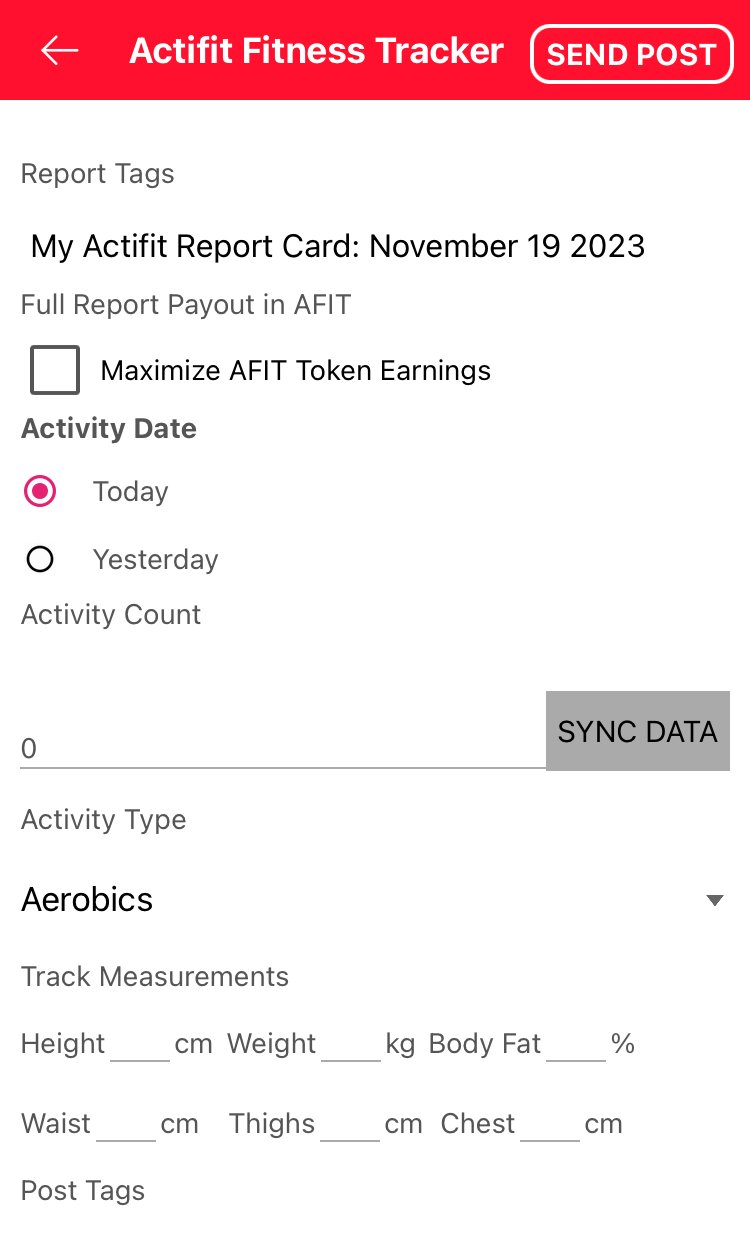
Task: Tap the Weight input field
Action: coord(351,1044)
